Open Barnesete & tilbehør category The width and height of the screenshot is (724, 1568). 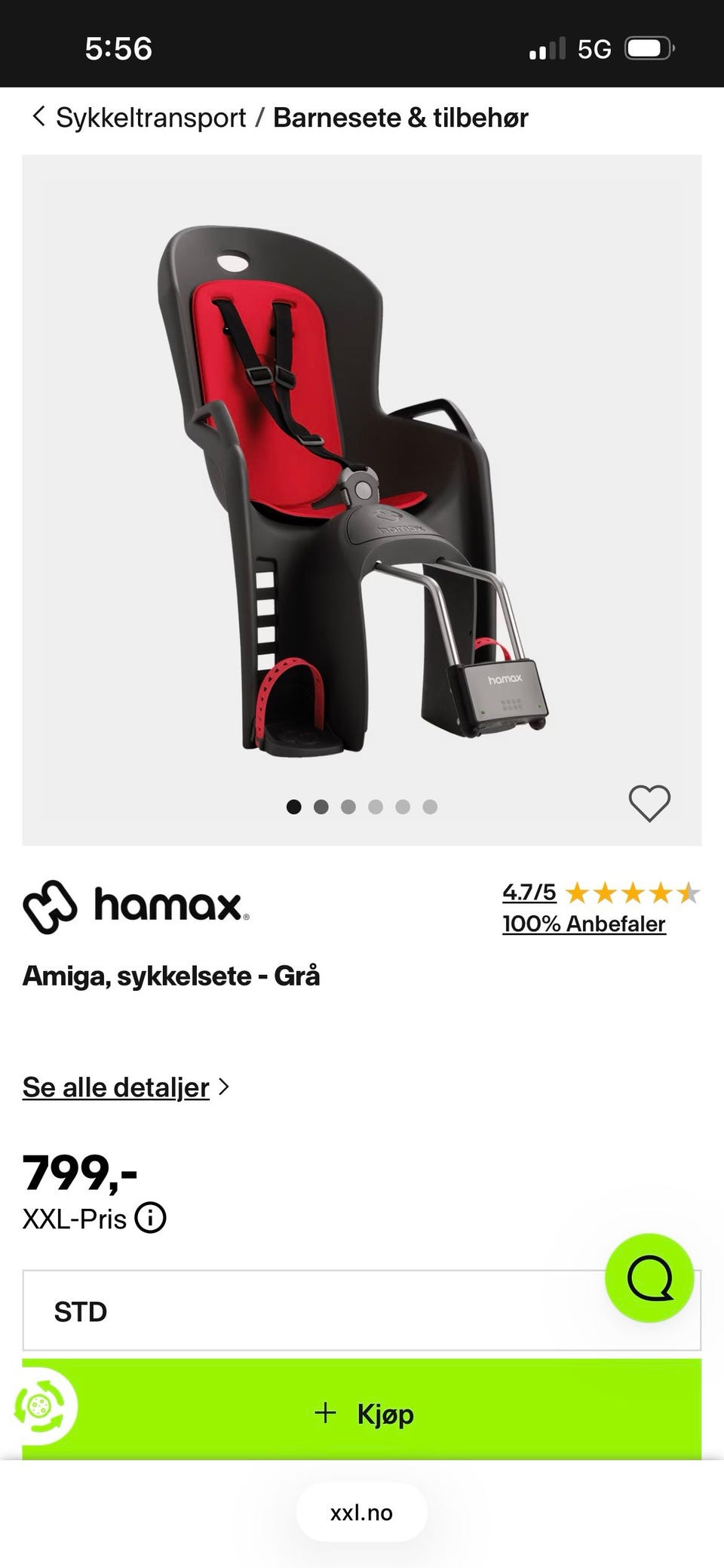click(x=400, y=118)
